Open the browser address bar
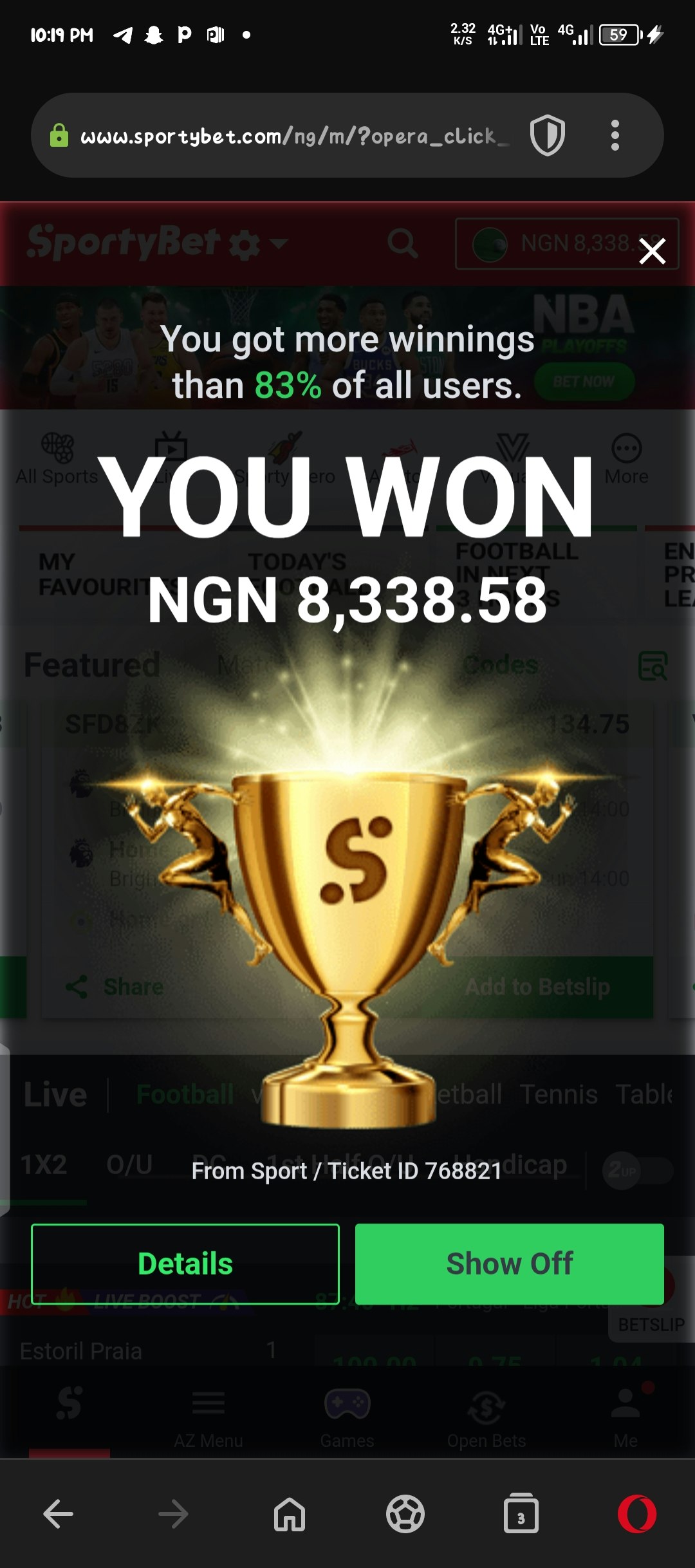 (293, 136)
